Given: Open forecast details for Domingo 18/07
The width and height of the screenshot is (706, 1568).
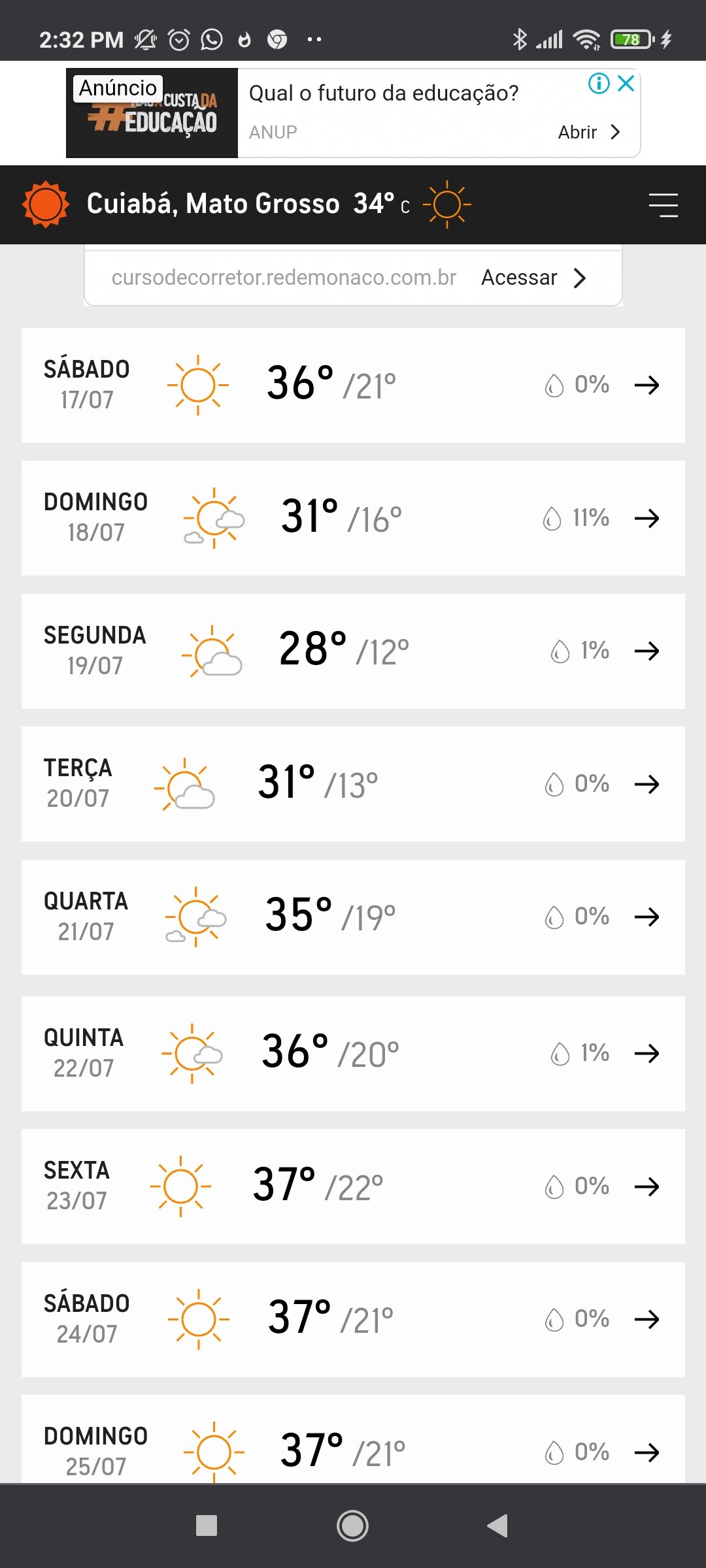Looking at the screenshot, I should point(353,518).
